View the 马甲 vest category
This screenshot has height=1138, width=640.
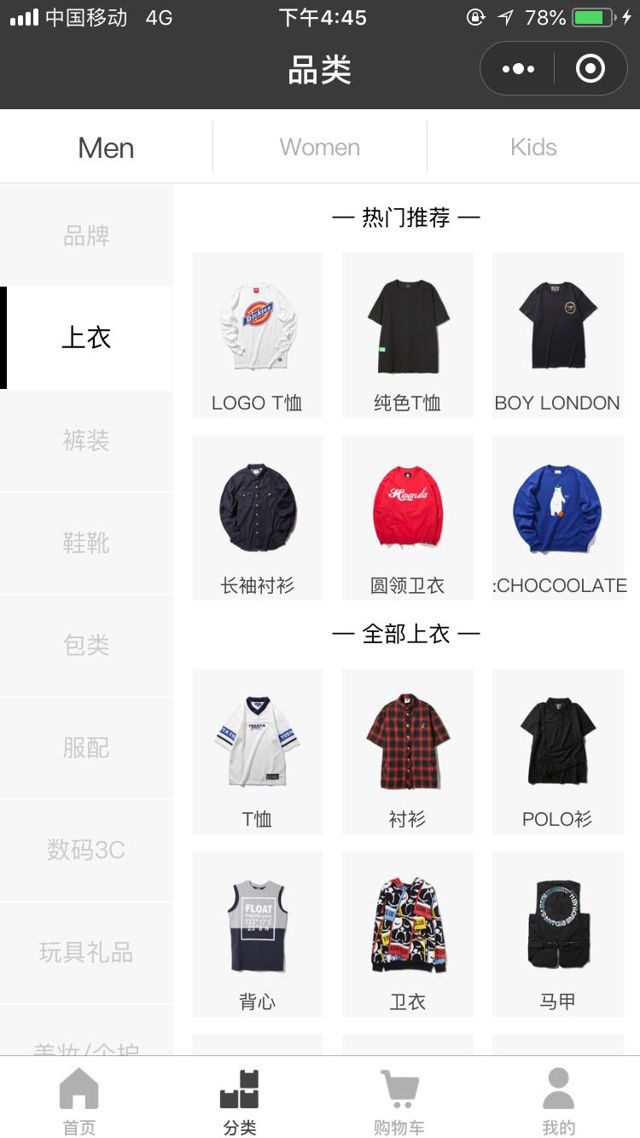557,933
